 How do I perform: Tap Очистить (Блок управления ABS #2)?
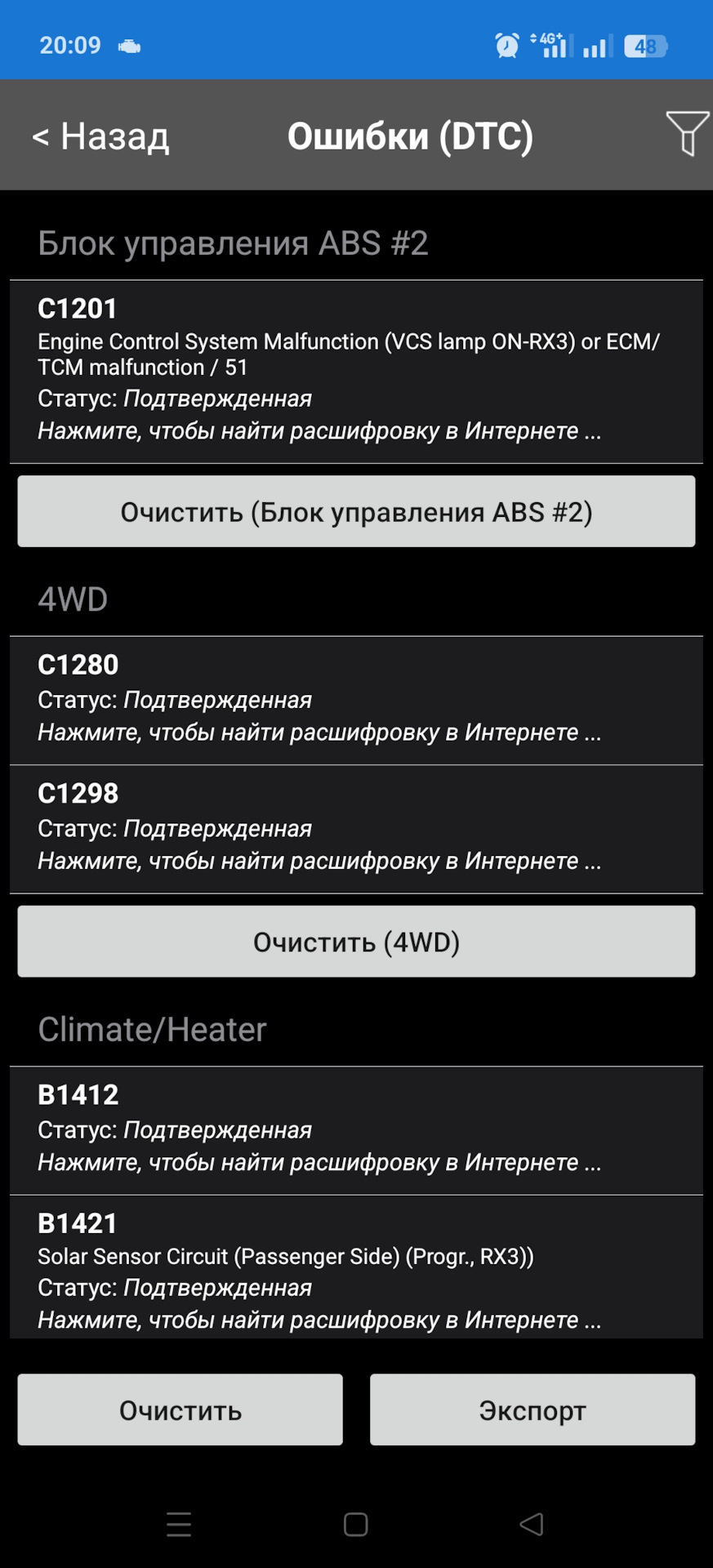[x=356, y=512]
